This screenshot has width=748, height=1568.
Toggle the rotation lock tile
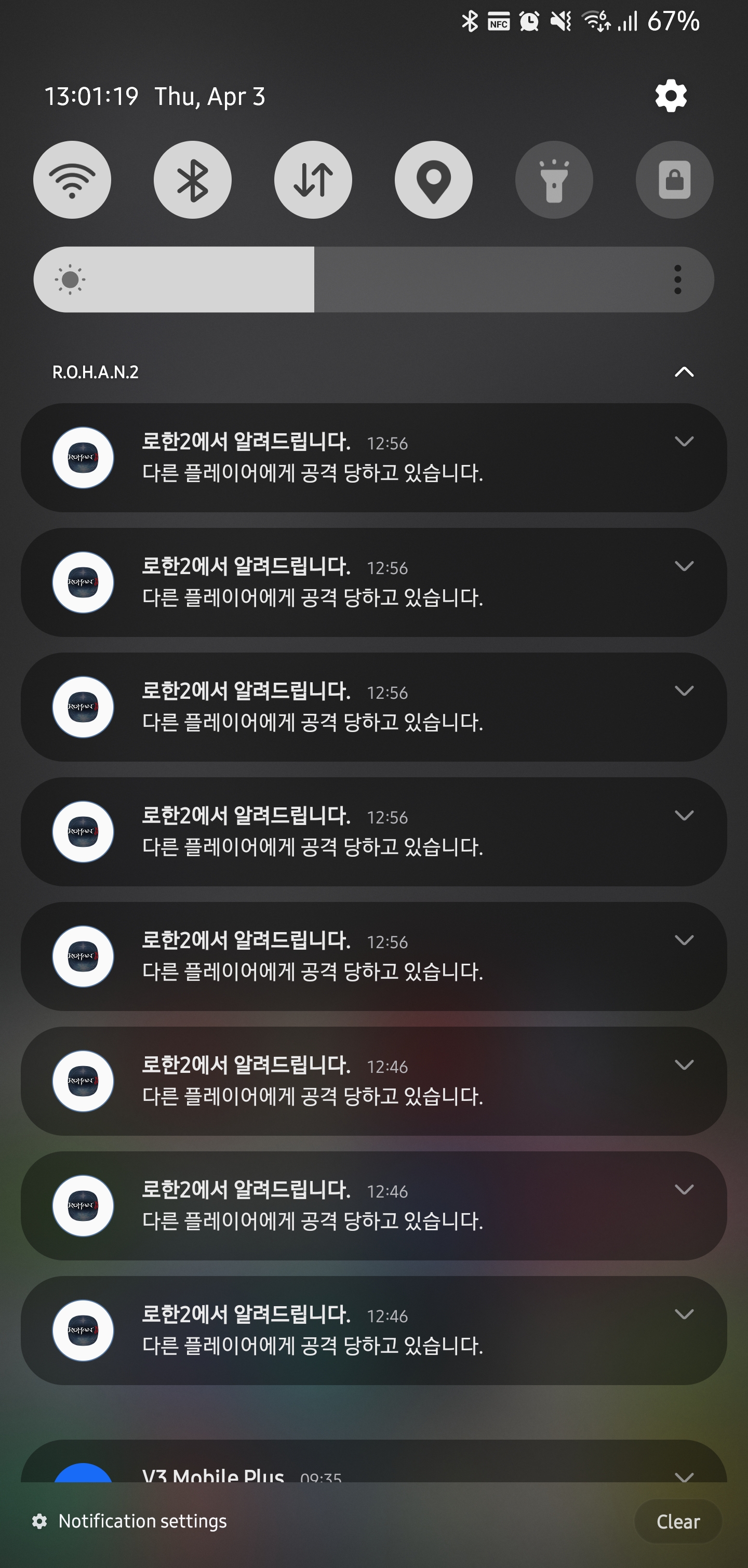click(x=674, y=180)
